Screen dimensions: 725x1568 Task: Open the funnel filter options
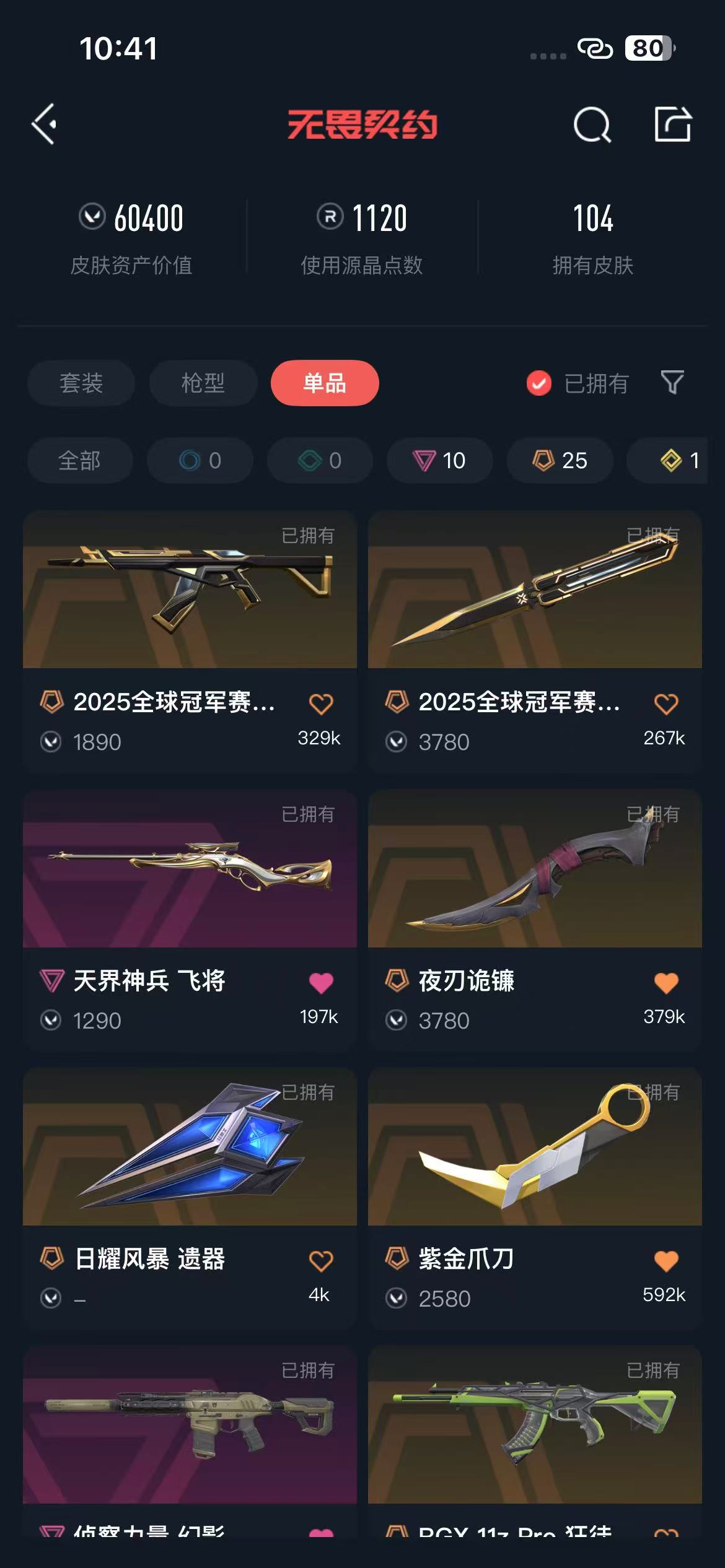[x=672, y=383]
